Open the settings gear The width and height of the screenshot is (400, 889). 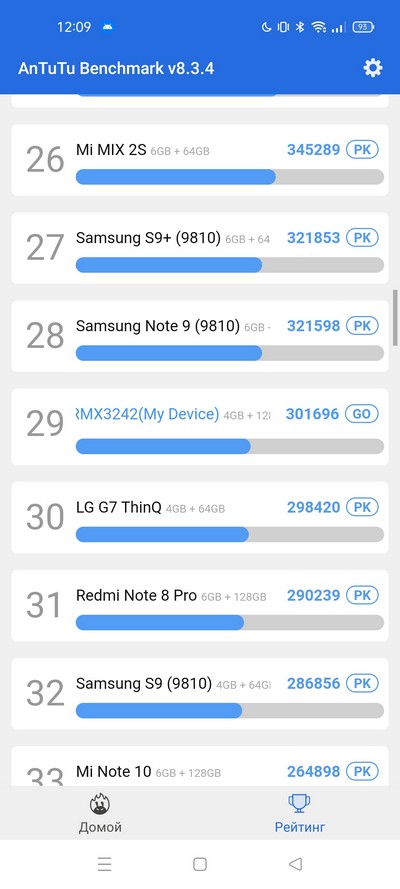[373, 69]
